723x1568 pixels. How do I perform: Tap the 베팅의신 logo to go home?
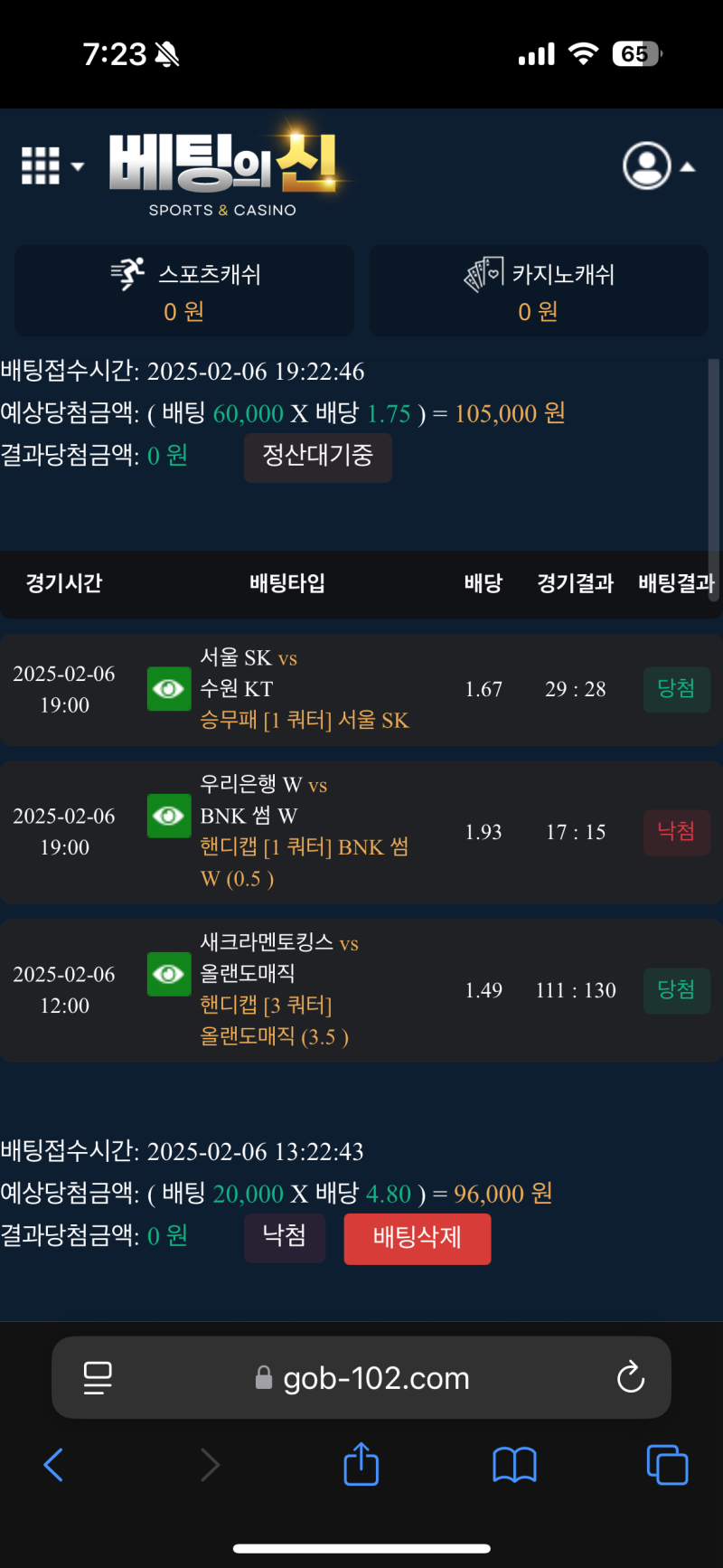click(223, 172)
